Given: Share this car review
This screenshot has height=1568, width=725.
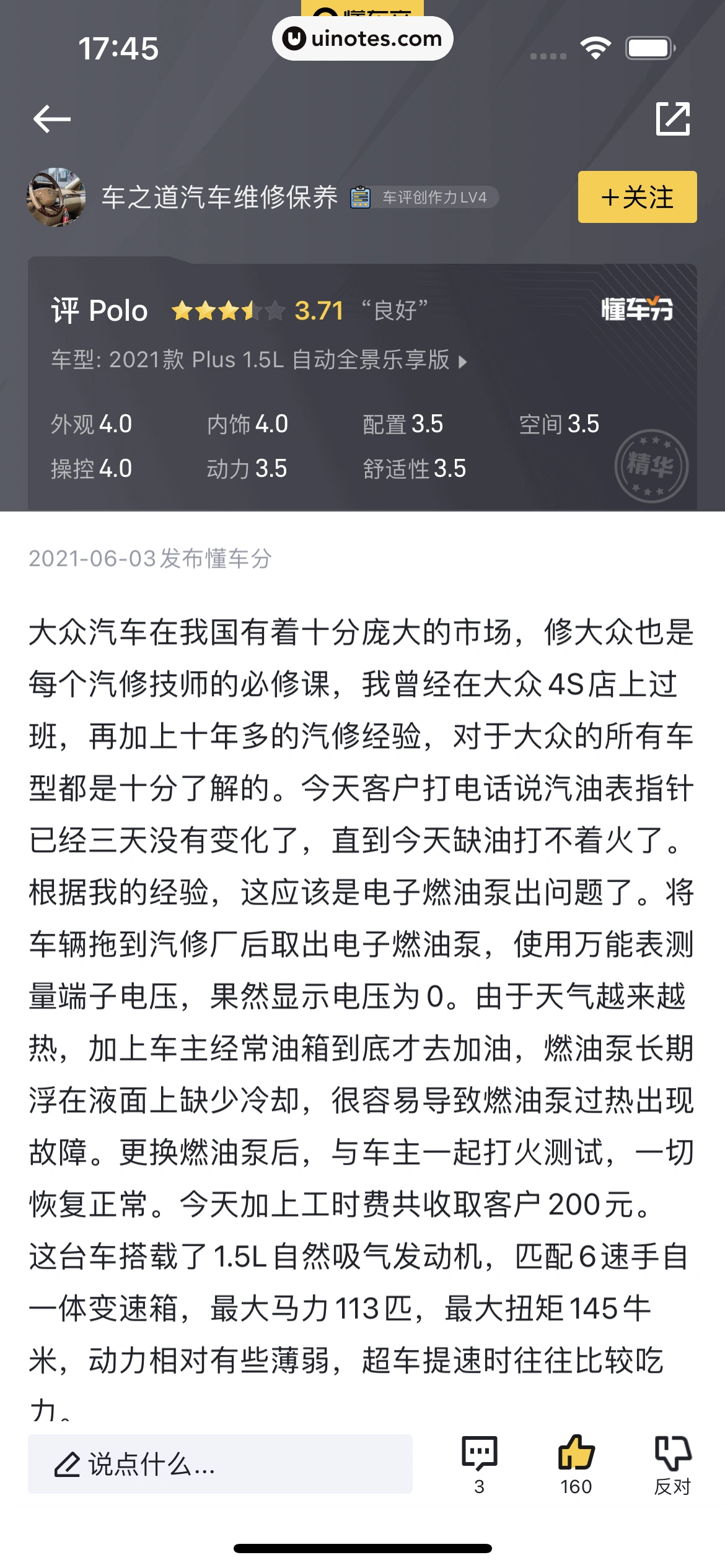Looking at the screenshot, I should [672, 118].
